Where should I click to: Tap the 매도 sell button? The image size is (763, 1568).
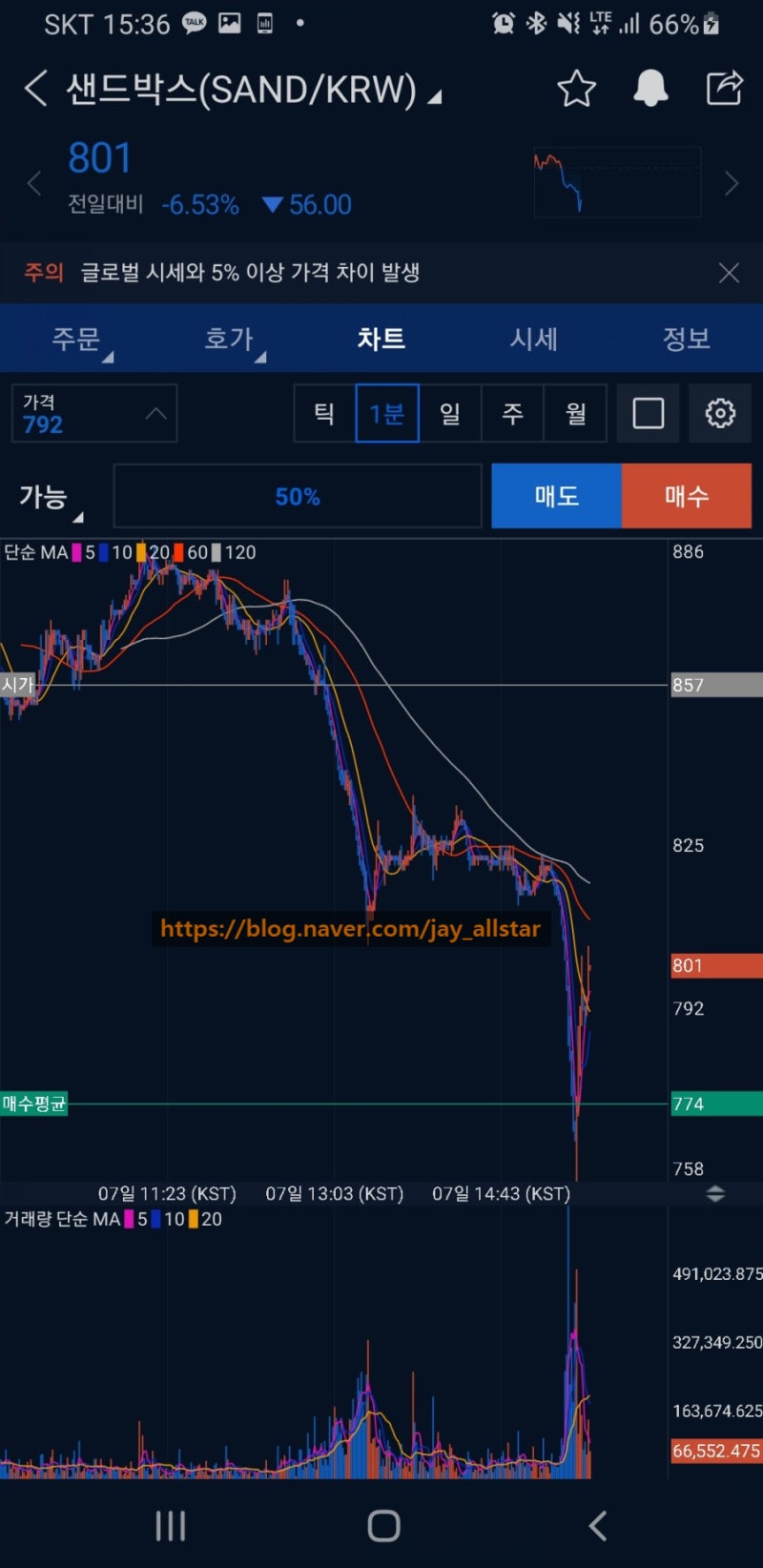(x=557, y=496)
